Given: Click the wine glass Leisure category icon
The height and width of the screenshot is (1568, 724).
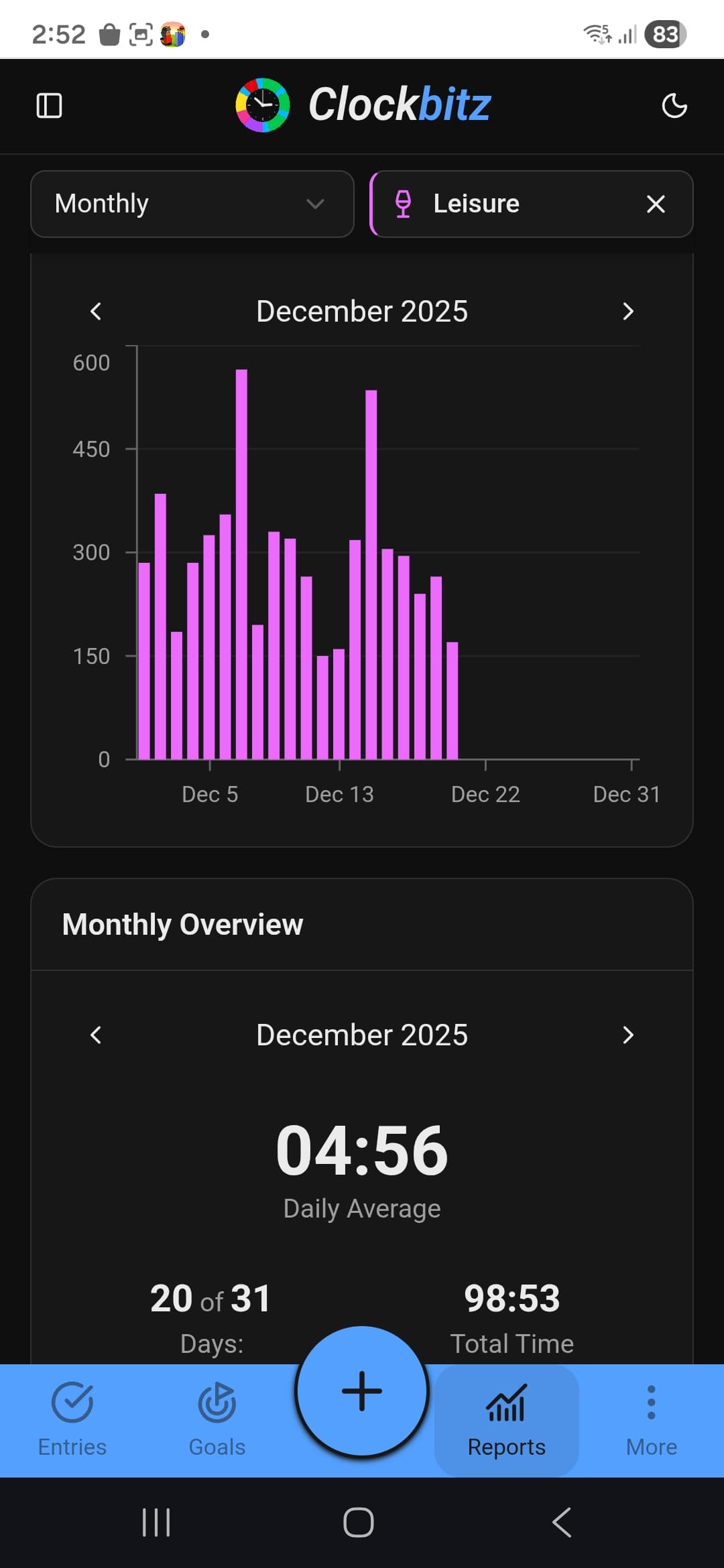Looking at the screenshot, I should click(403, 204).
